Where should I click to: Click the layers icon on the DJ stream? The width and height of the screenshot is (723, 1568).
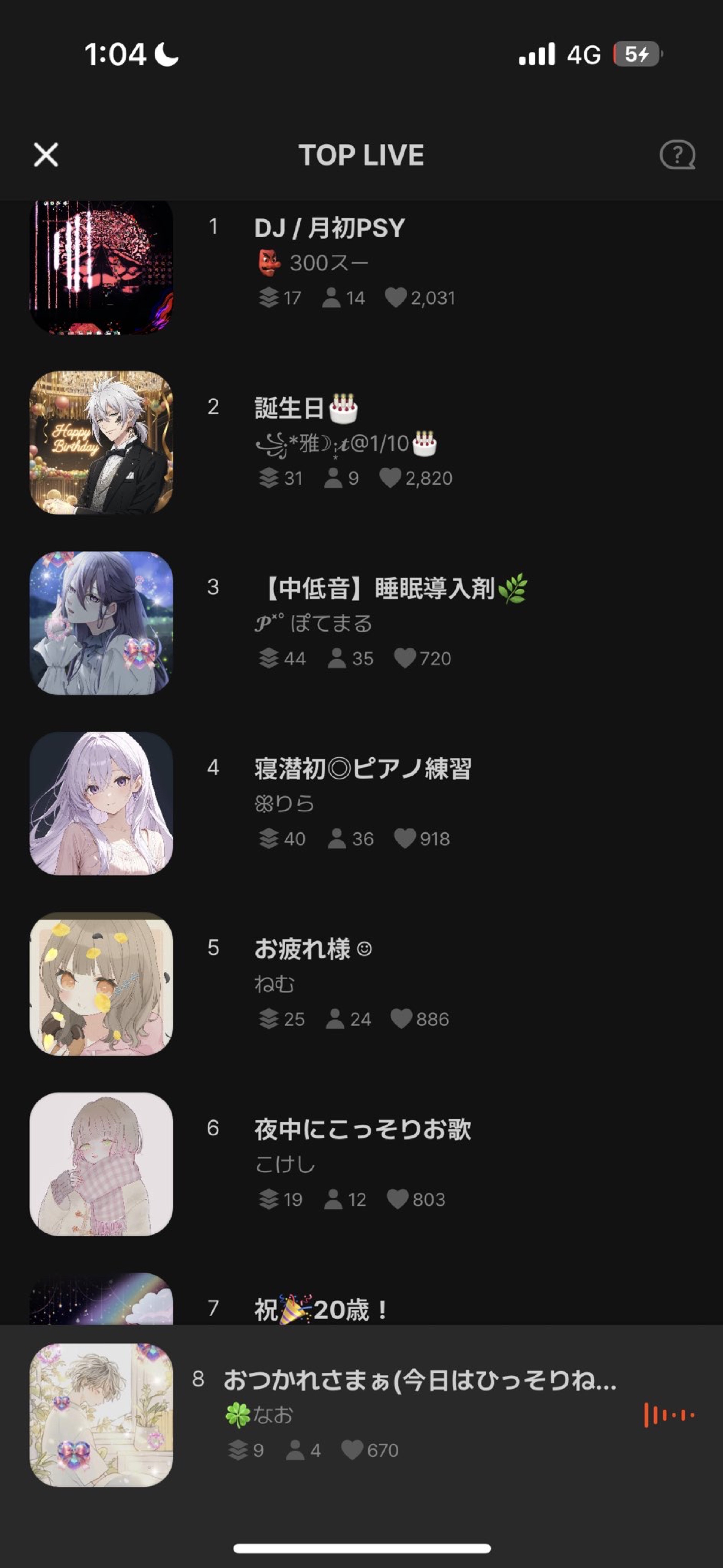click(268, 298)
